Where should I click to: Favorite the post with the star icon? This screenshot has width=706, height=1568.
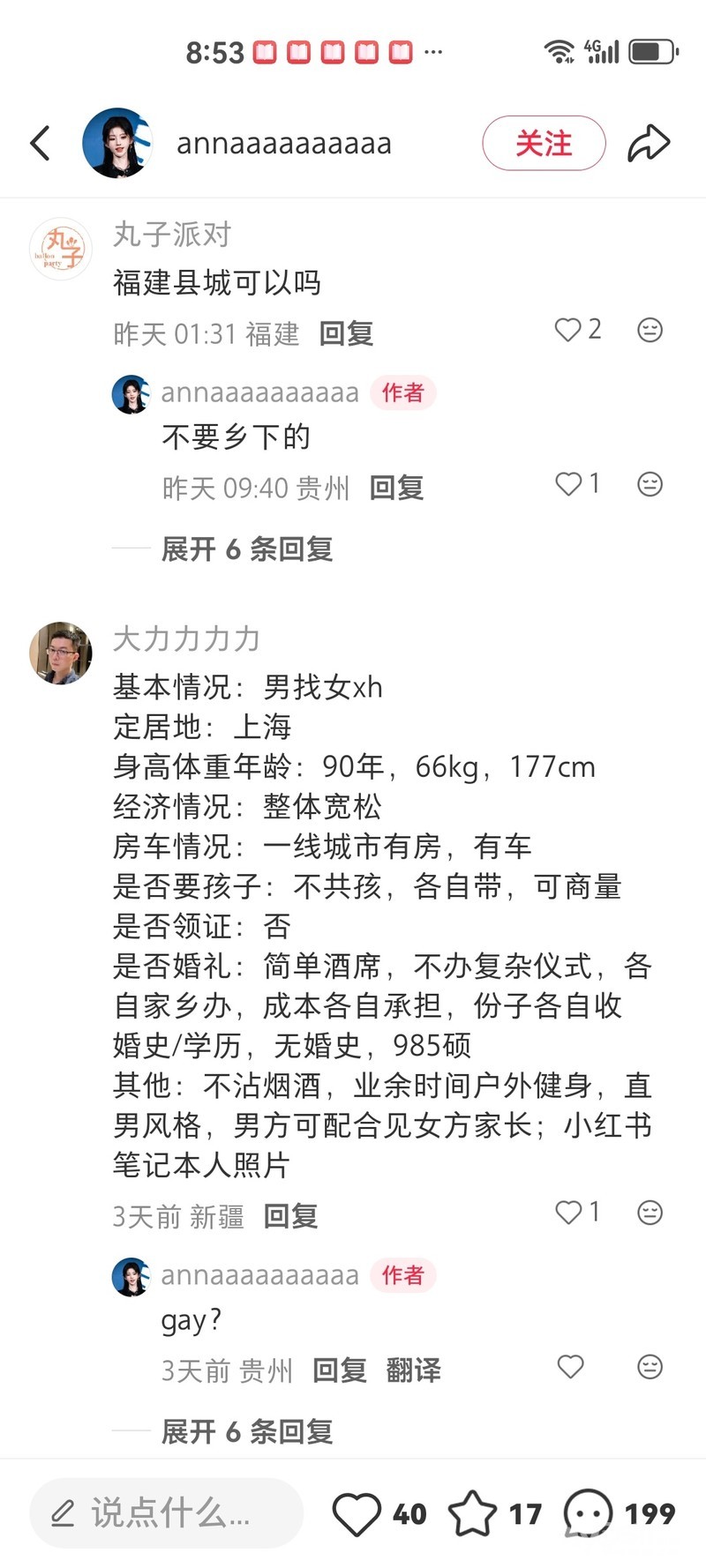pos(473,1513)
